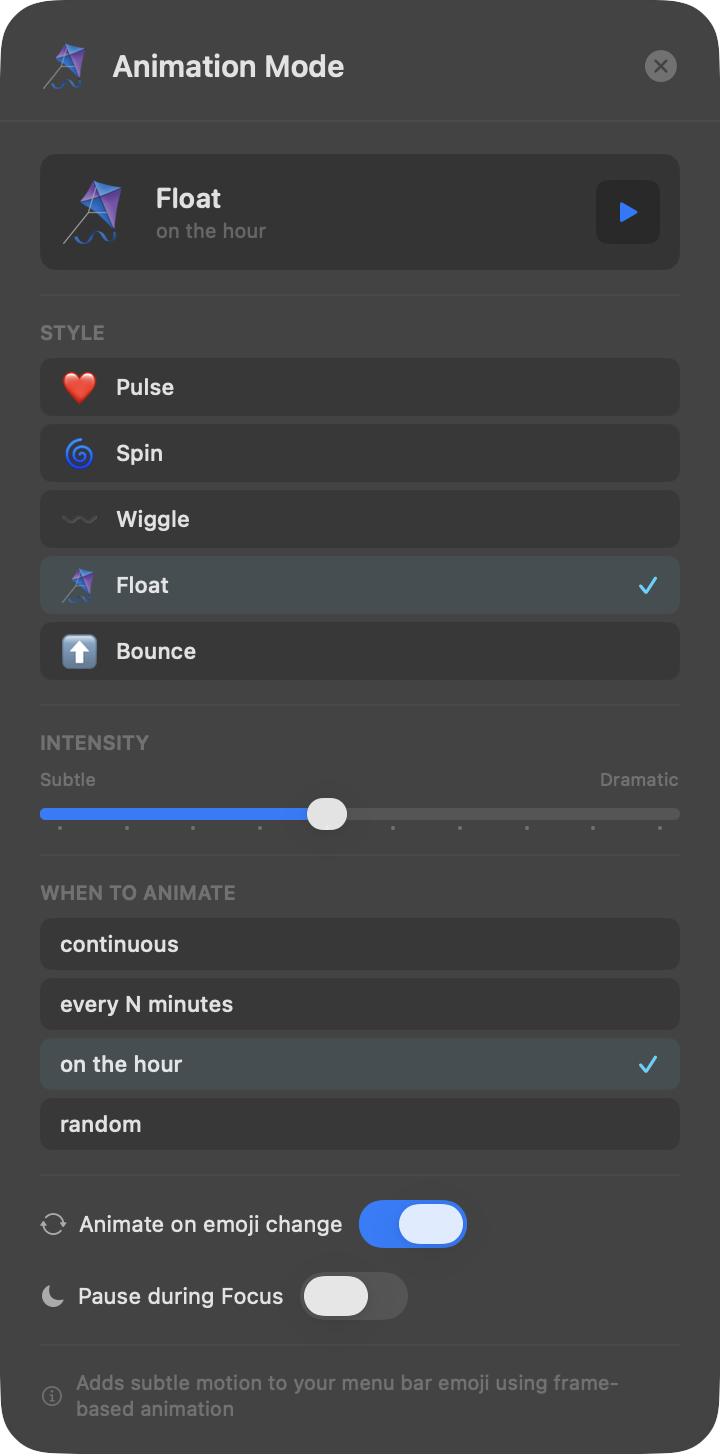Viewport: 720px width, 1454px height.
Task: Click the kite icon in the header
Action: tap(64, 66)
